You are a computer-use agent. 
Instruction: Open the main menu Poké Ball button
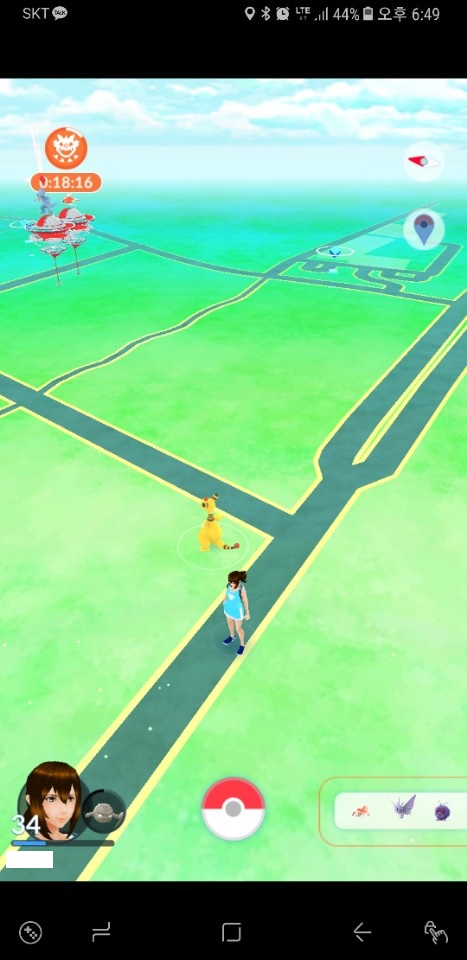[x=233, y=809]
